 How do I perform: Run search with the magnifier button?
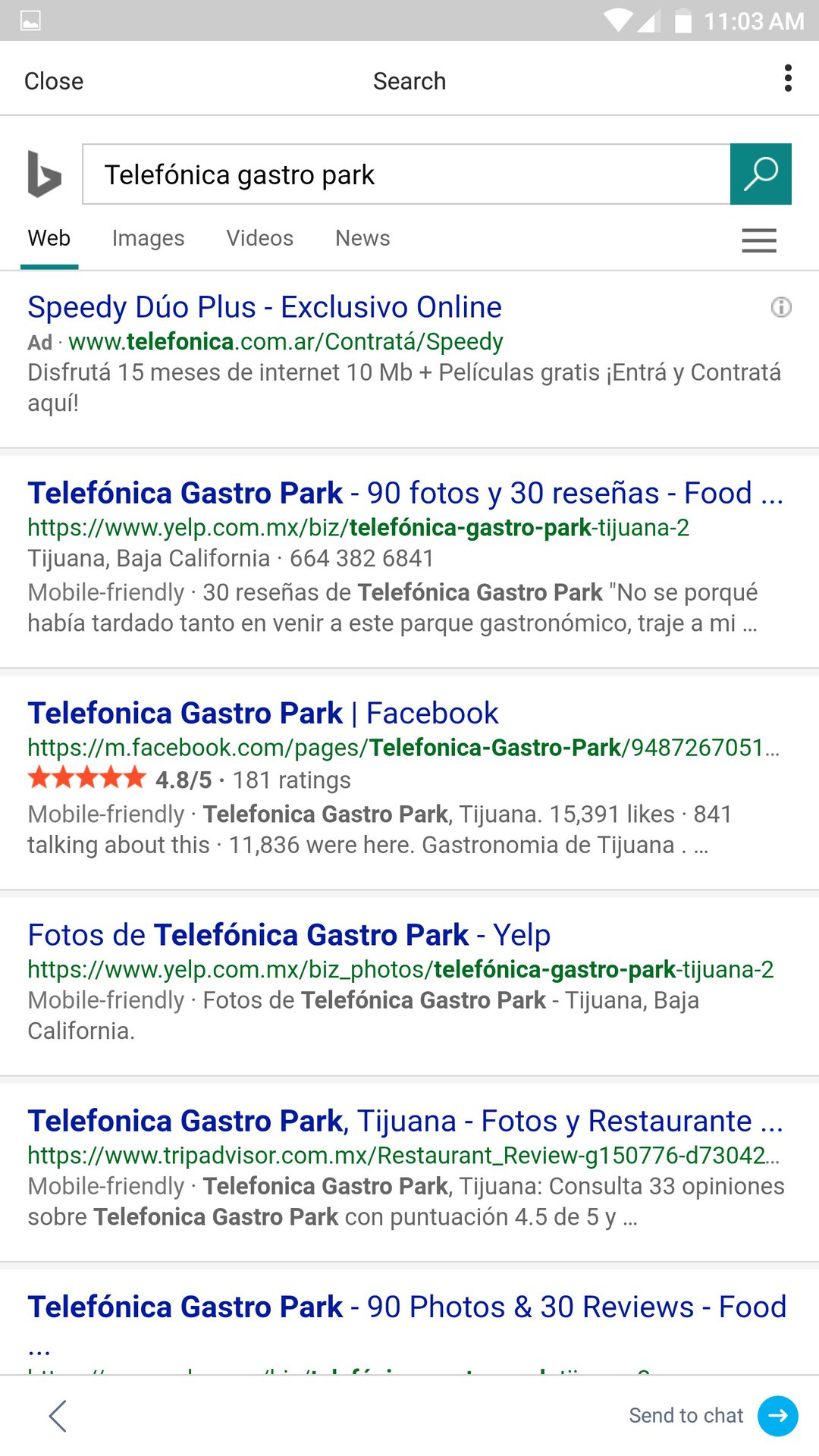[761, 174]
